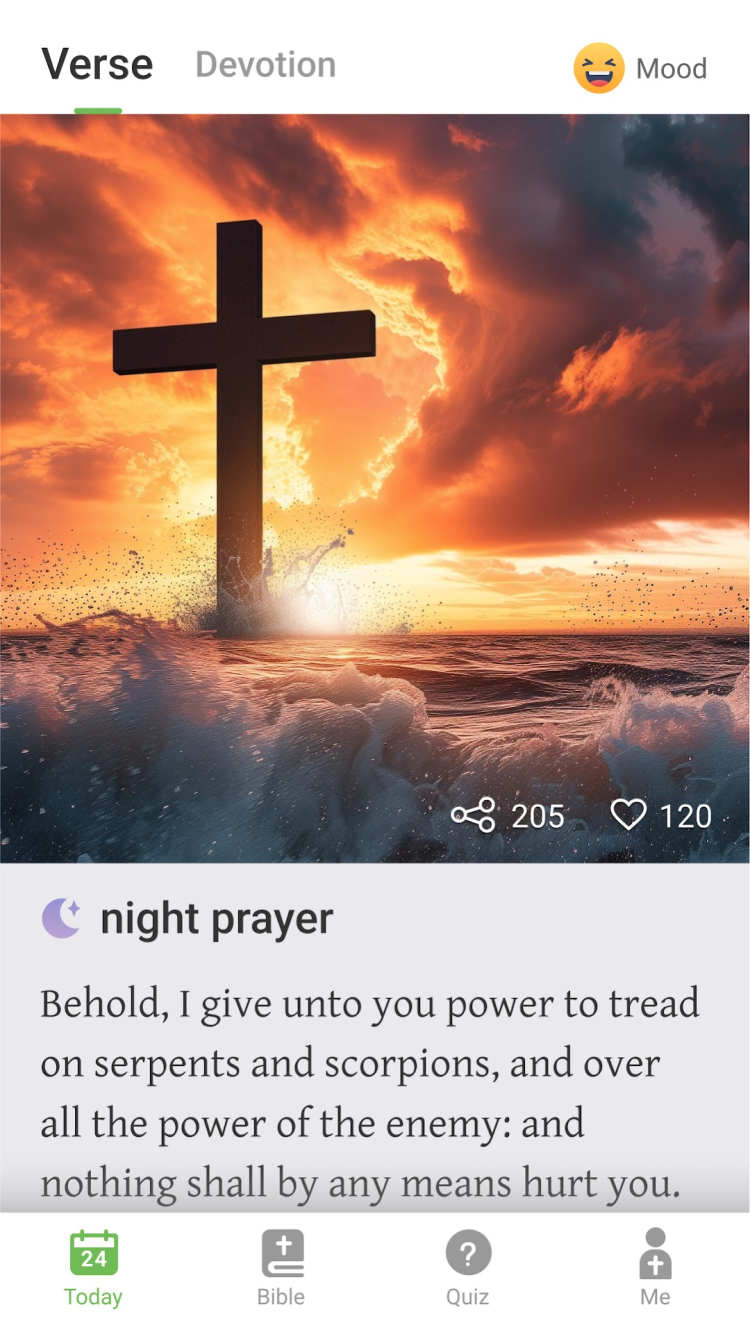Tap the Today tab
The height and width of the screenshot is (1332, 750).
coord(93,1268)
